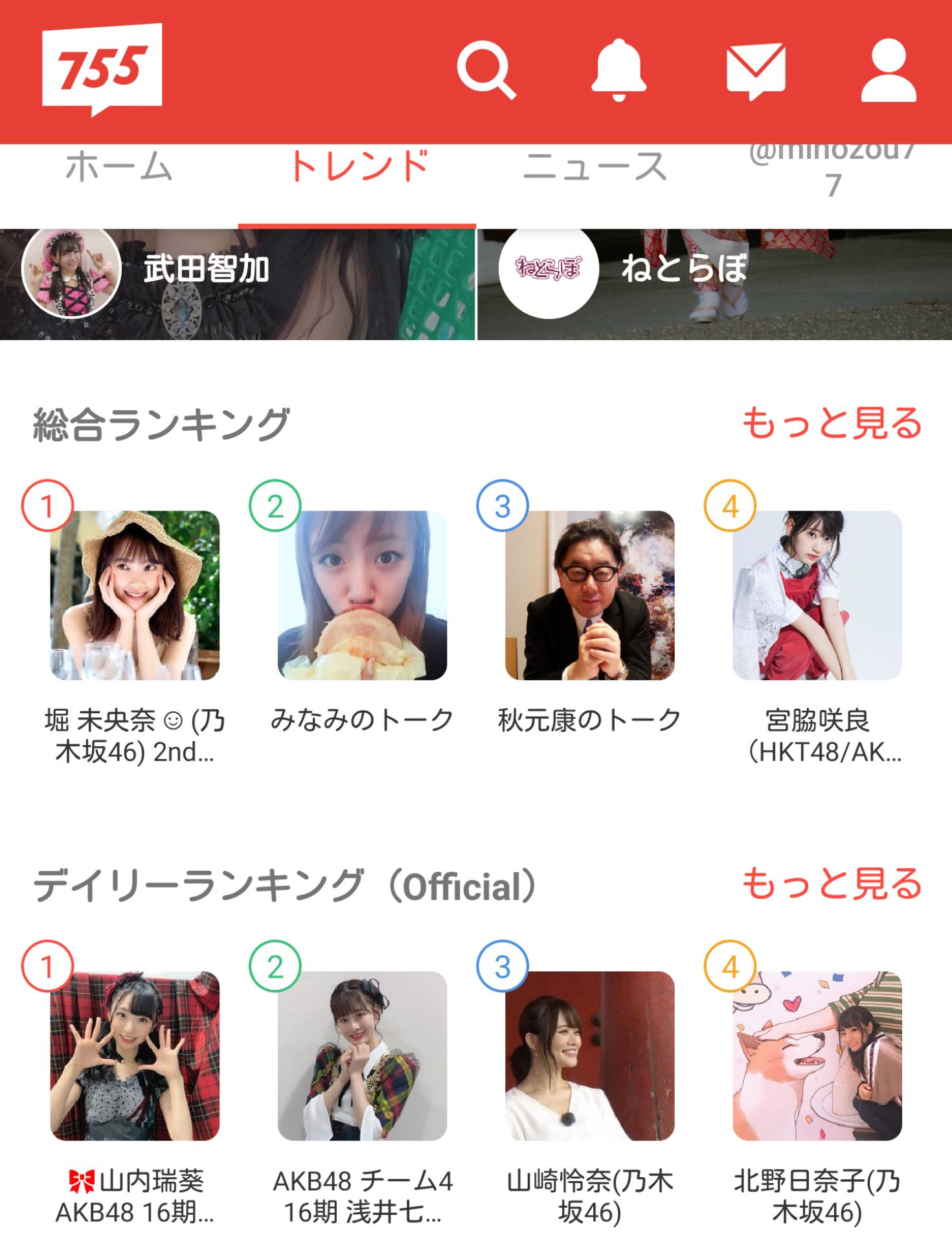This screenshot has height=1244, width=952.
Task: Tap もっと見る for 総合ランキング
Action: pyautogui.click(x=832, y=424)
